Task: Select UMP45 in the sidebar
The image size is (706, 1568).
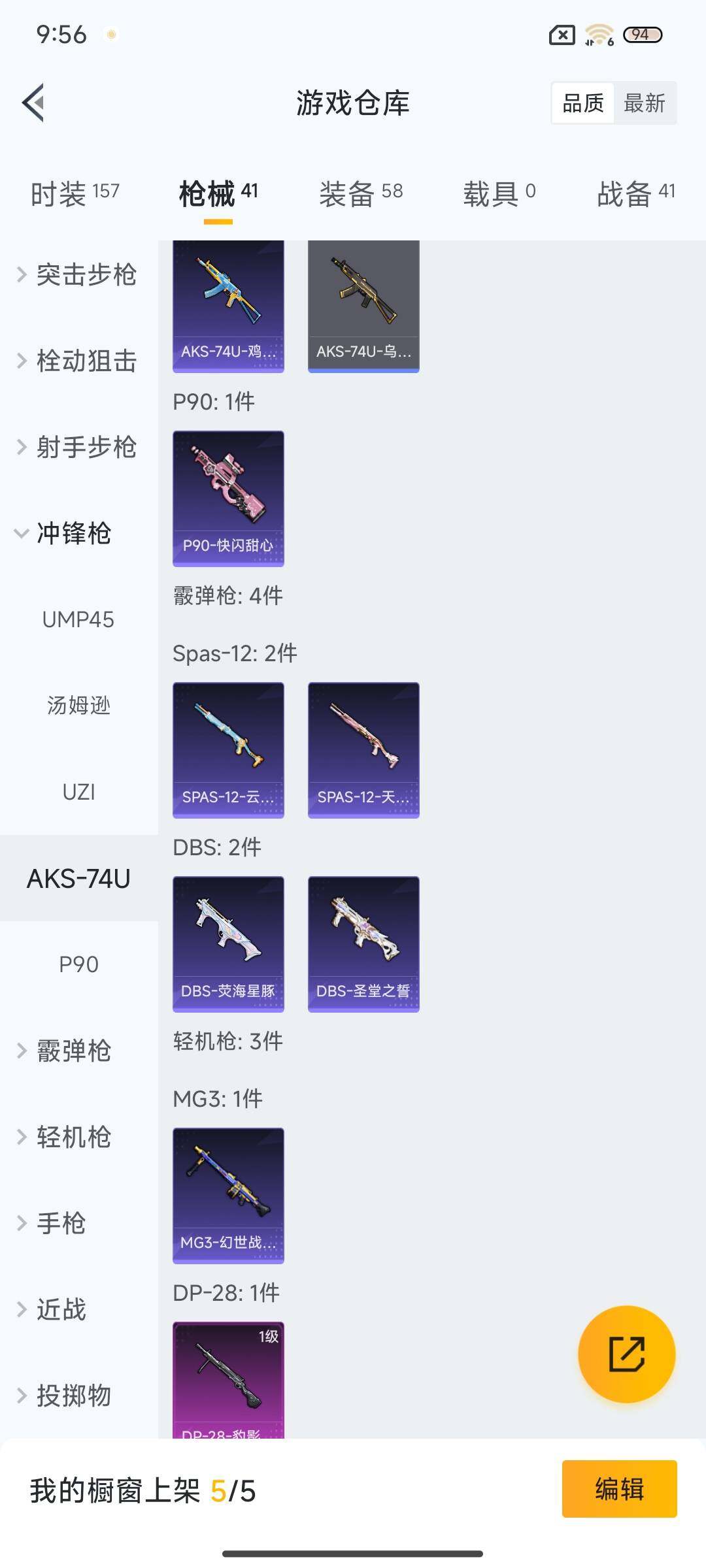Action: [x=78, y=619]
